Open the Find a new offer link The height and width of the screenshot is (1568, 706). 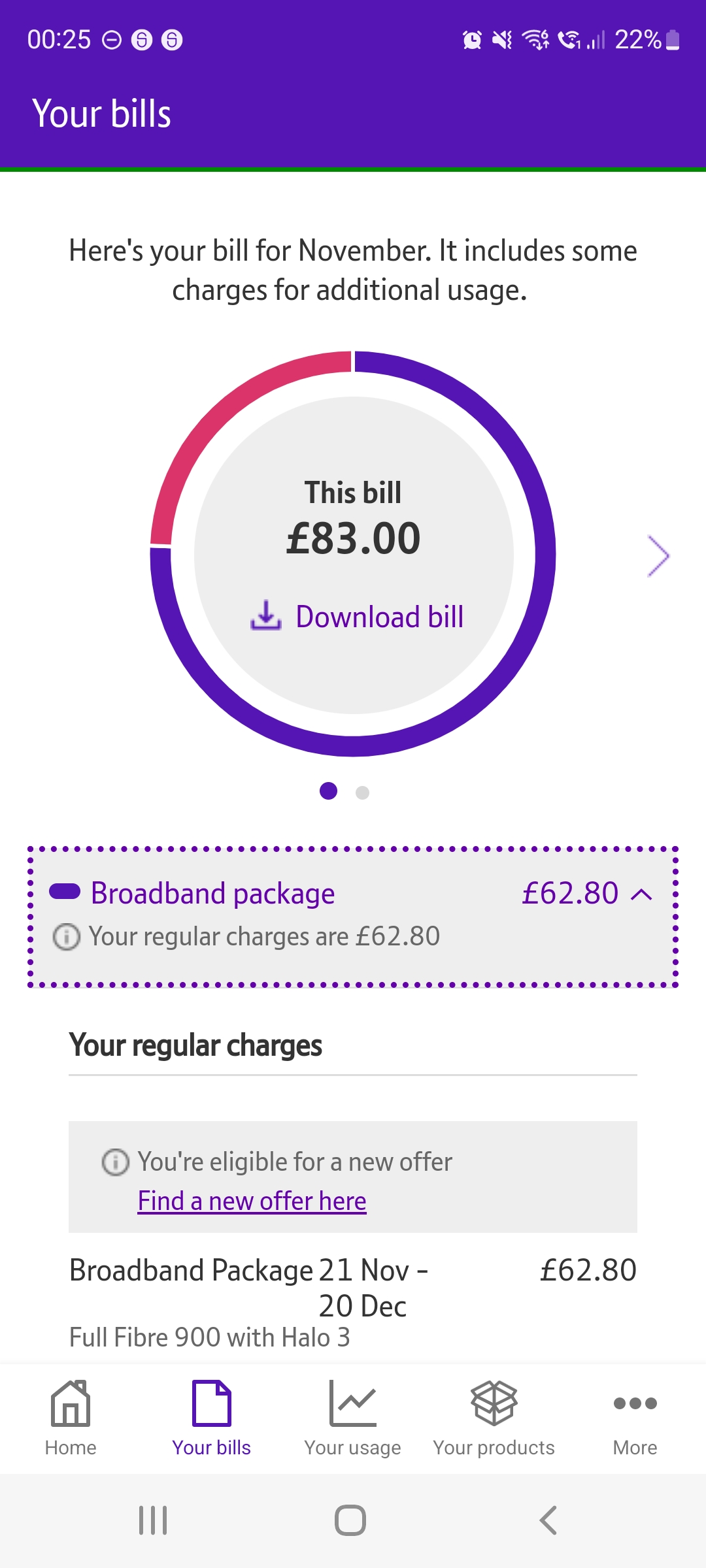(x=252, y=1201)
